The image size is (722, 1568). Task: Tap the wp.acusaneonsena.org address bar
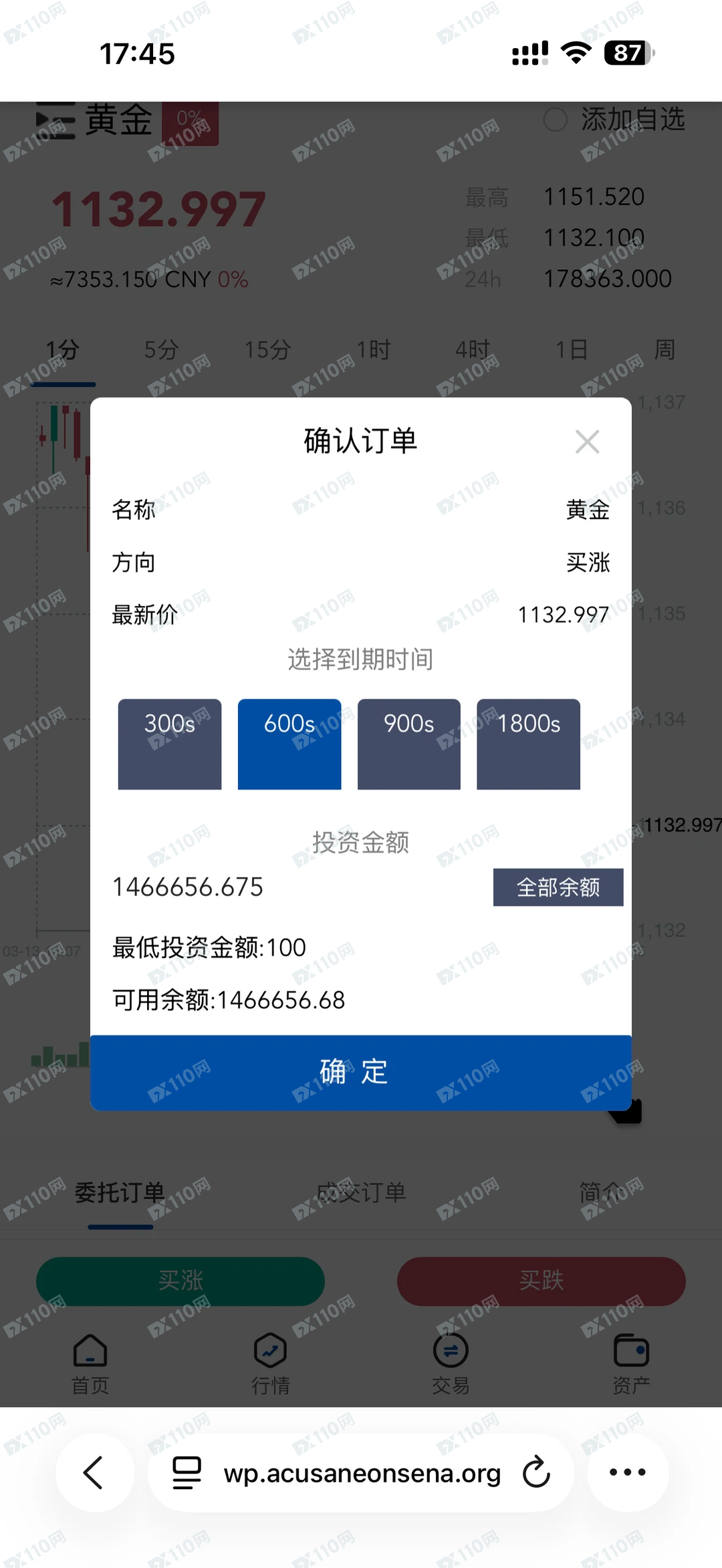pos(361,1472)
